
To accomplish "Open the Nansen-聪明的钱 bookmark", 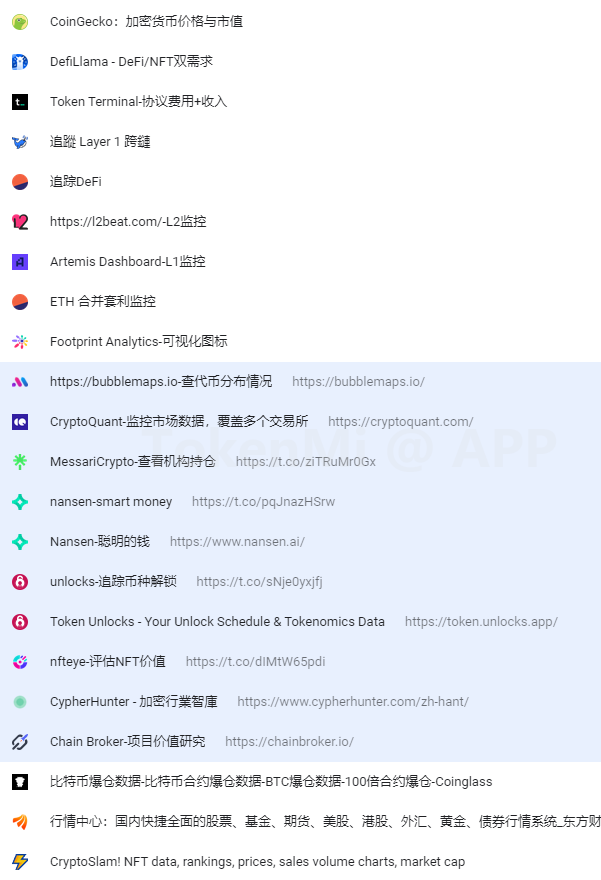I will (100, 541).
